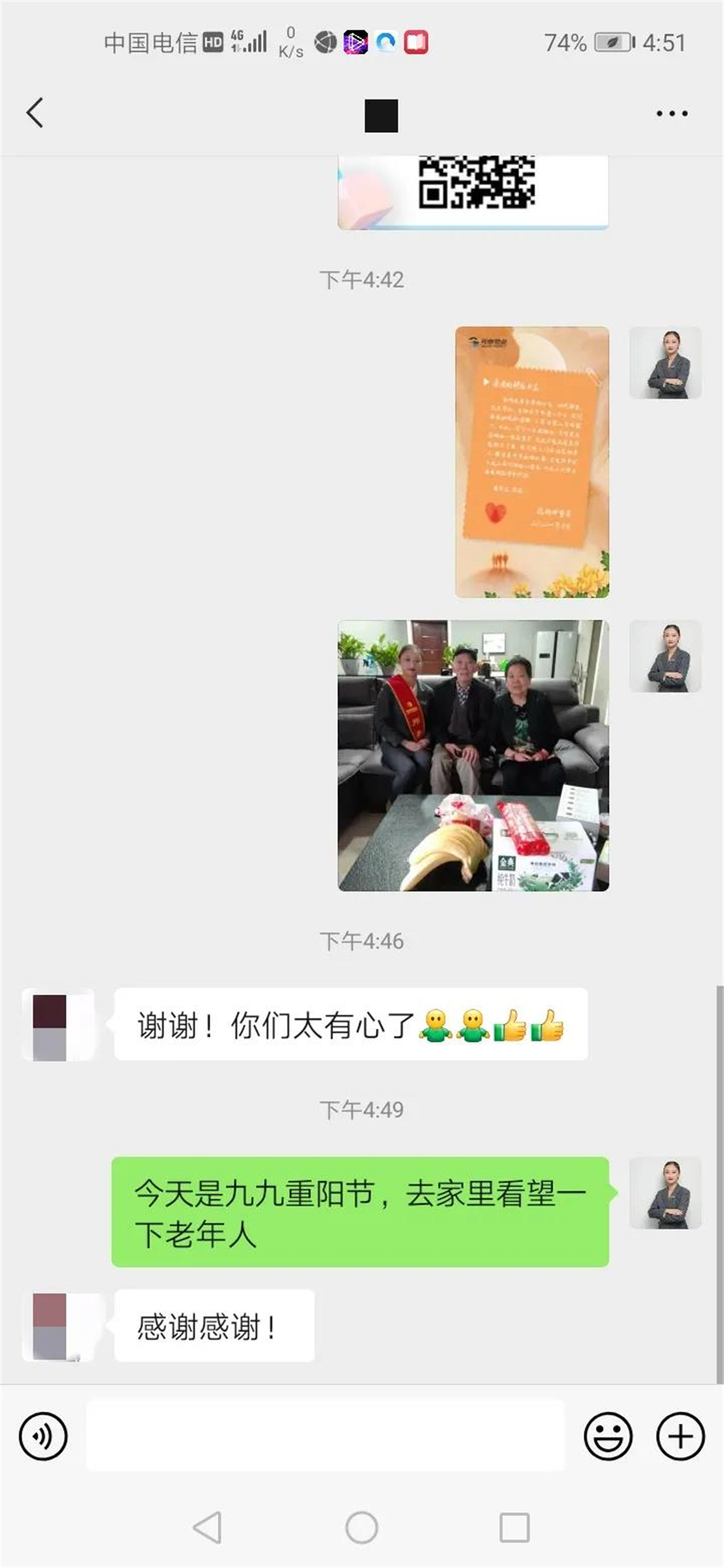Viewport: 724px width, 1568px height.
Task: Open the photo of three people on the sofa
Action: 473,755
